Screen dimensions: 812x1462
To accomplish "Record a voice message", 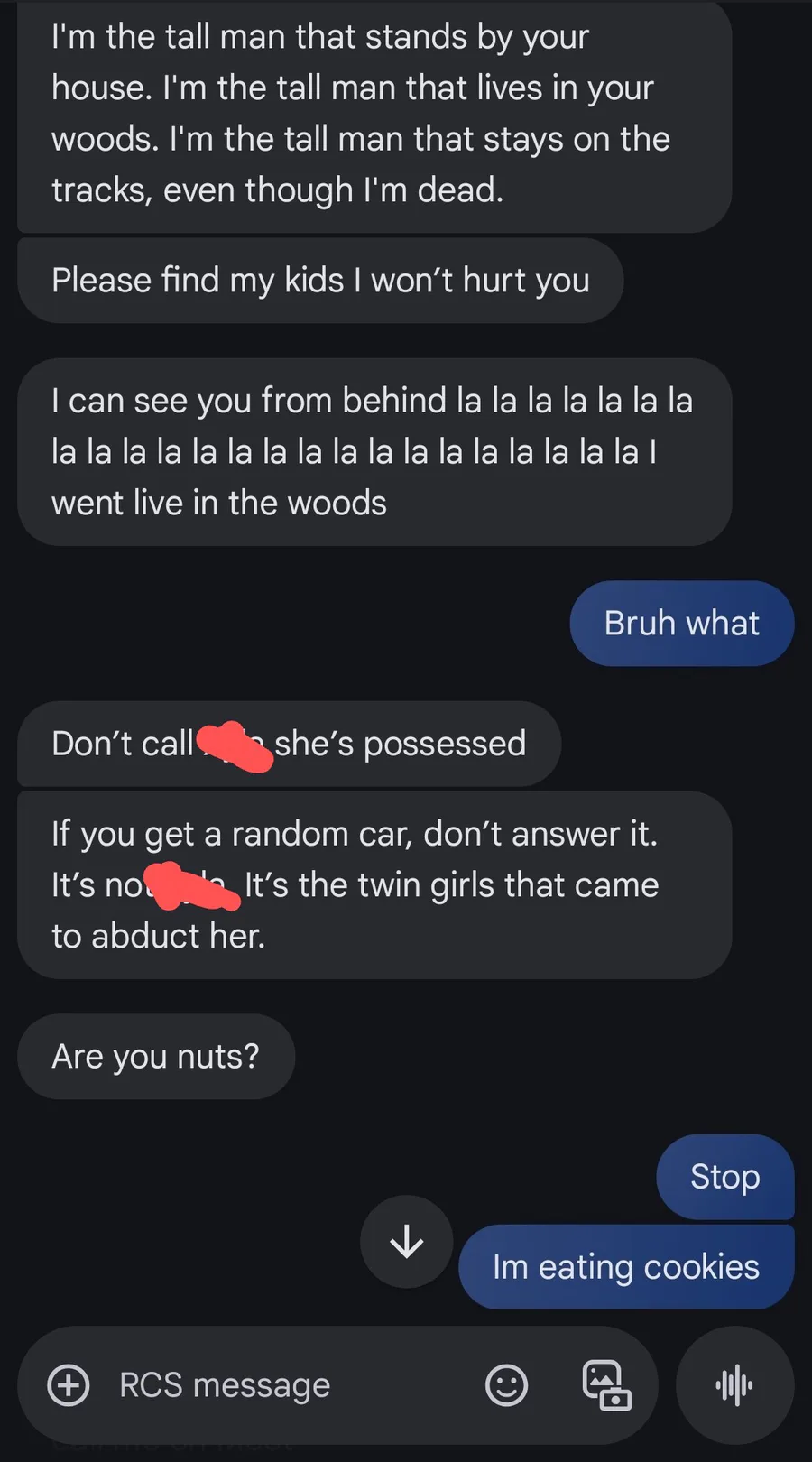I will (x=734, y=1384).
